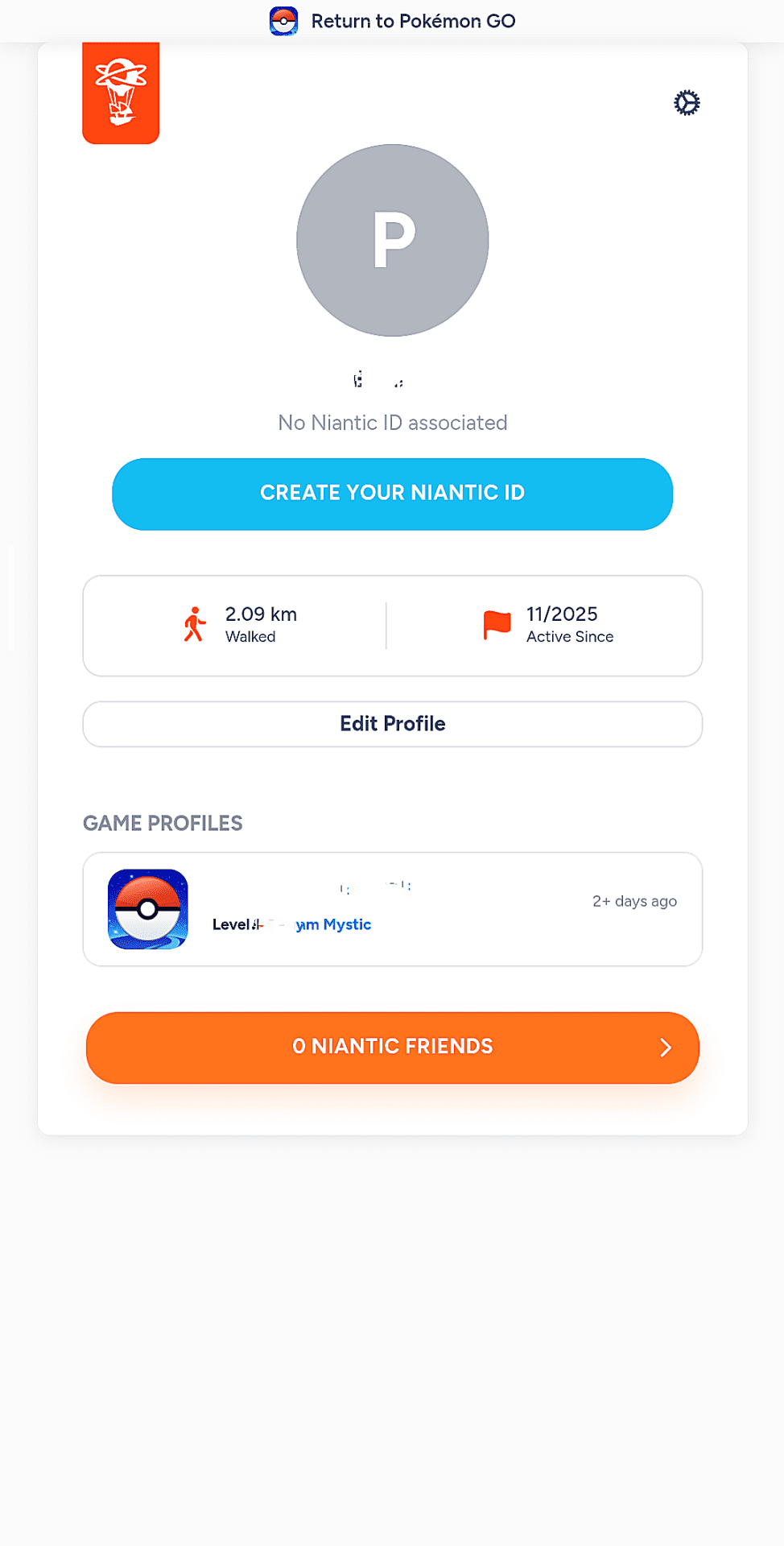Click the 2.09 km Walked stat

[x=259, y=624]
